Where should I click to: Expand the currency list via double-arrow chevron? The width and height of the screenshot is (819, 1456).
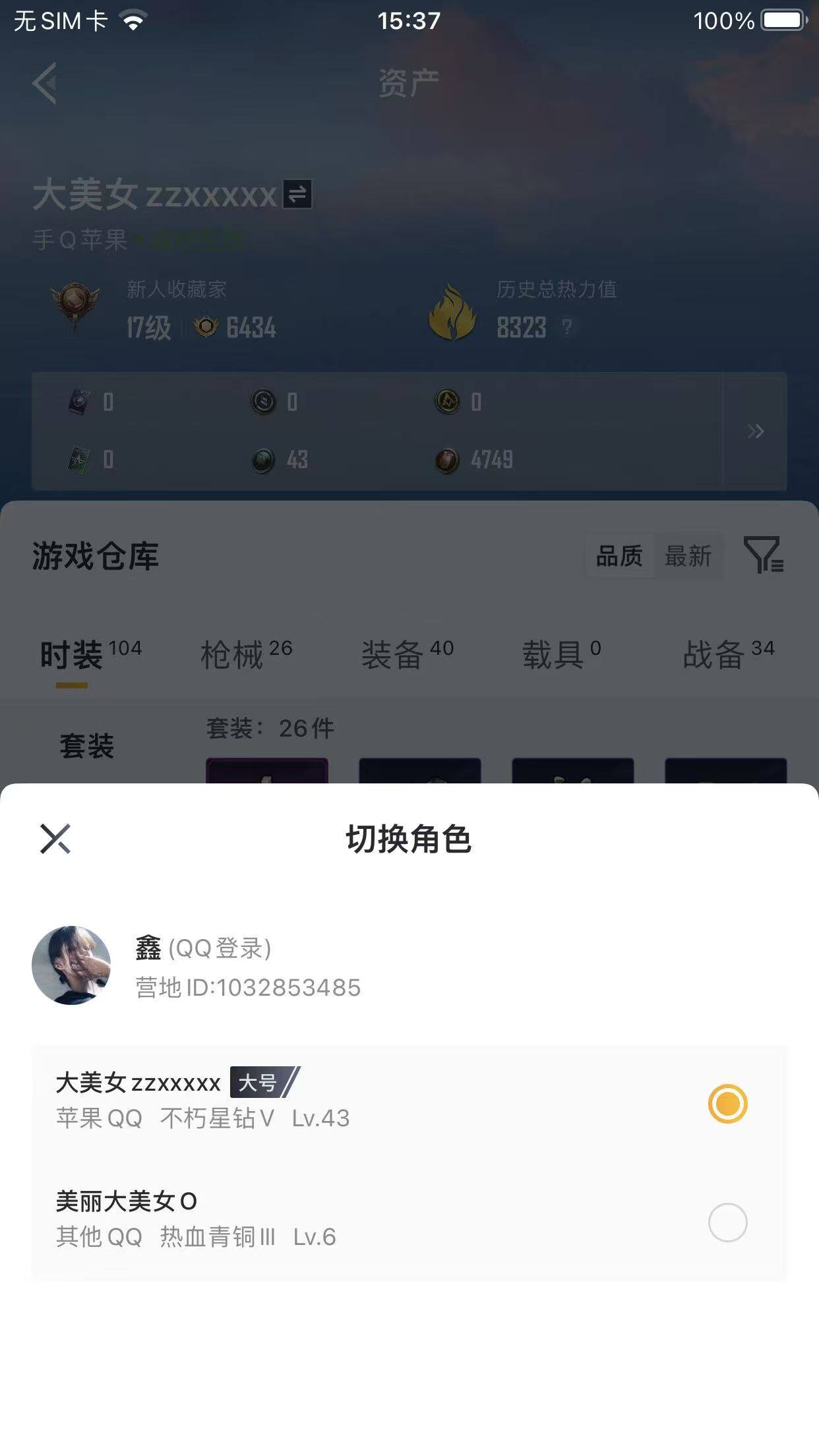(754, 432)
